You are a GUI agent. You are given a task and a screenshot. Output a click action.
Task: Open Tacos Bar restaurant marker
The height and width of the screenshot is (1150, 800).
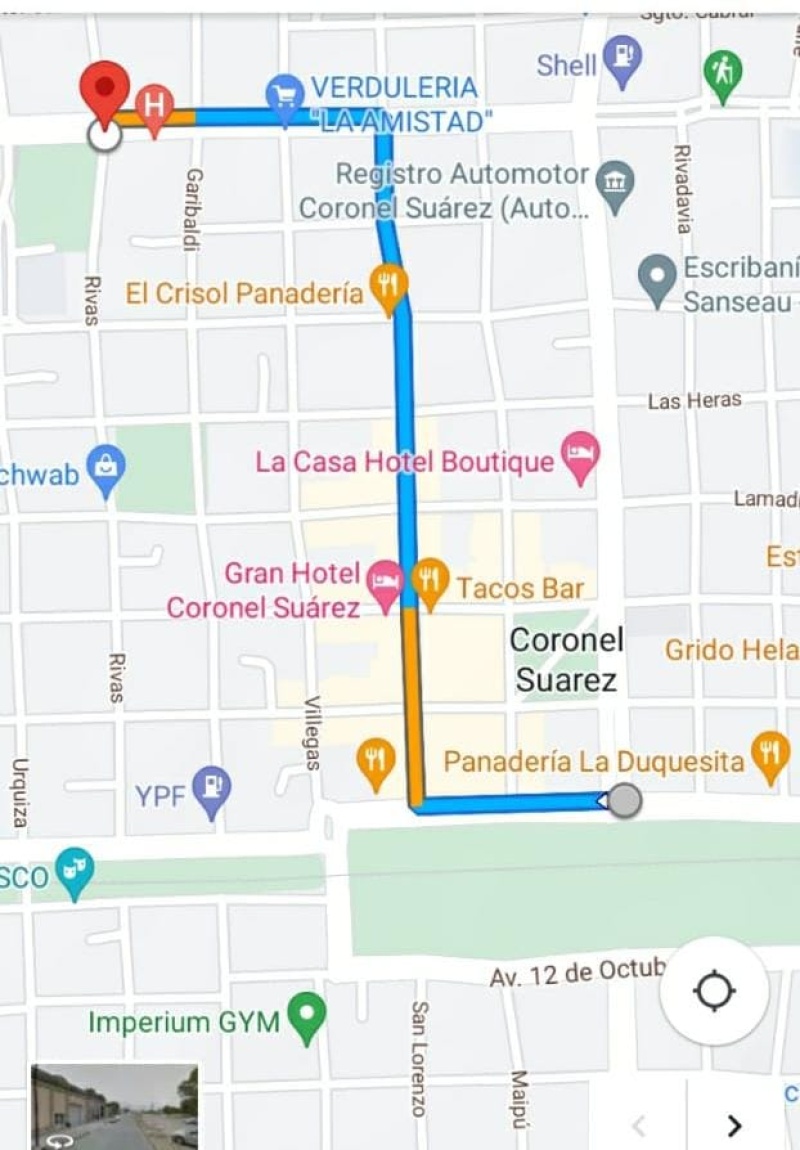[x=430, y=582]
